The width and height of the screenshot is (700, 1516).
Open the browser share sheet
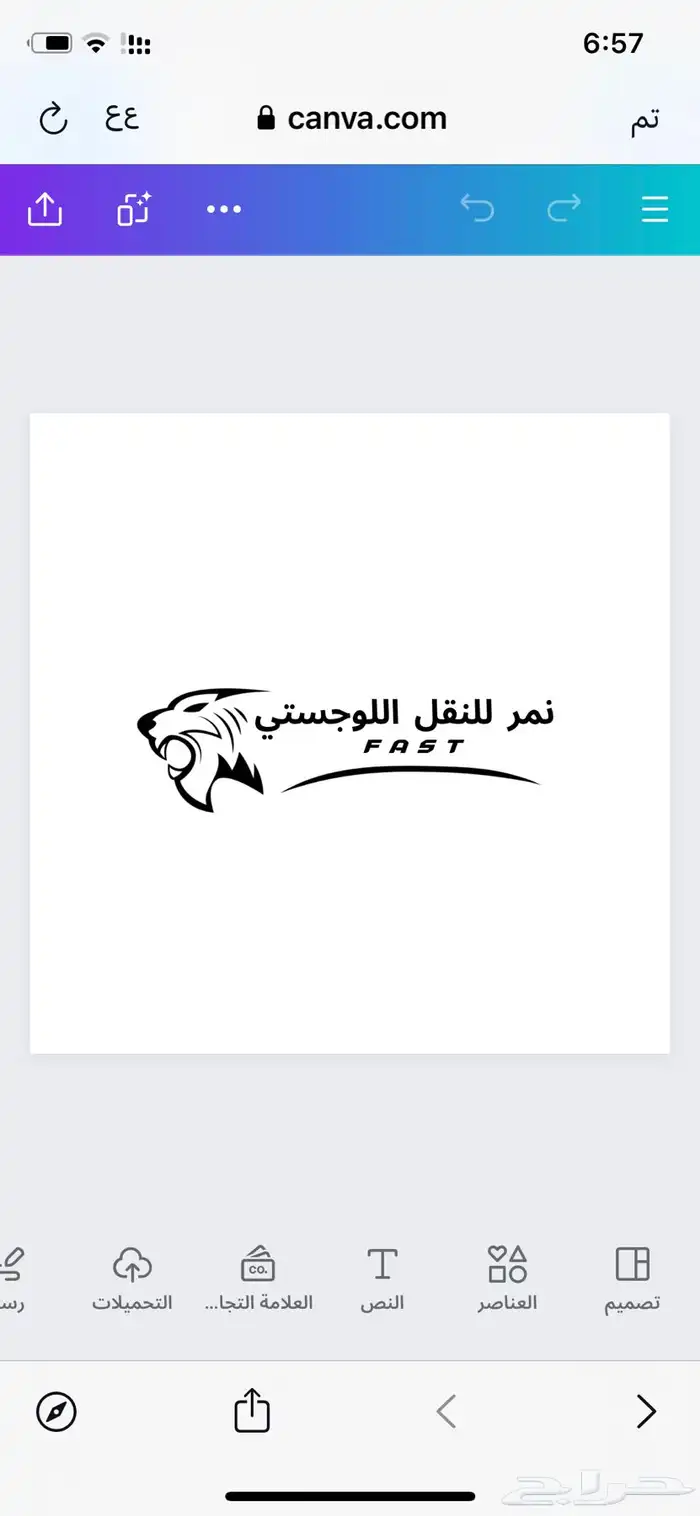(252, 1411)
